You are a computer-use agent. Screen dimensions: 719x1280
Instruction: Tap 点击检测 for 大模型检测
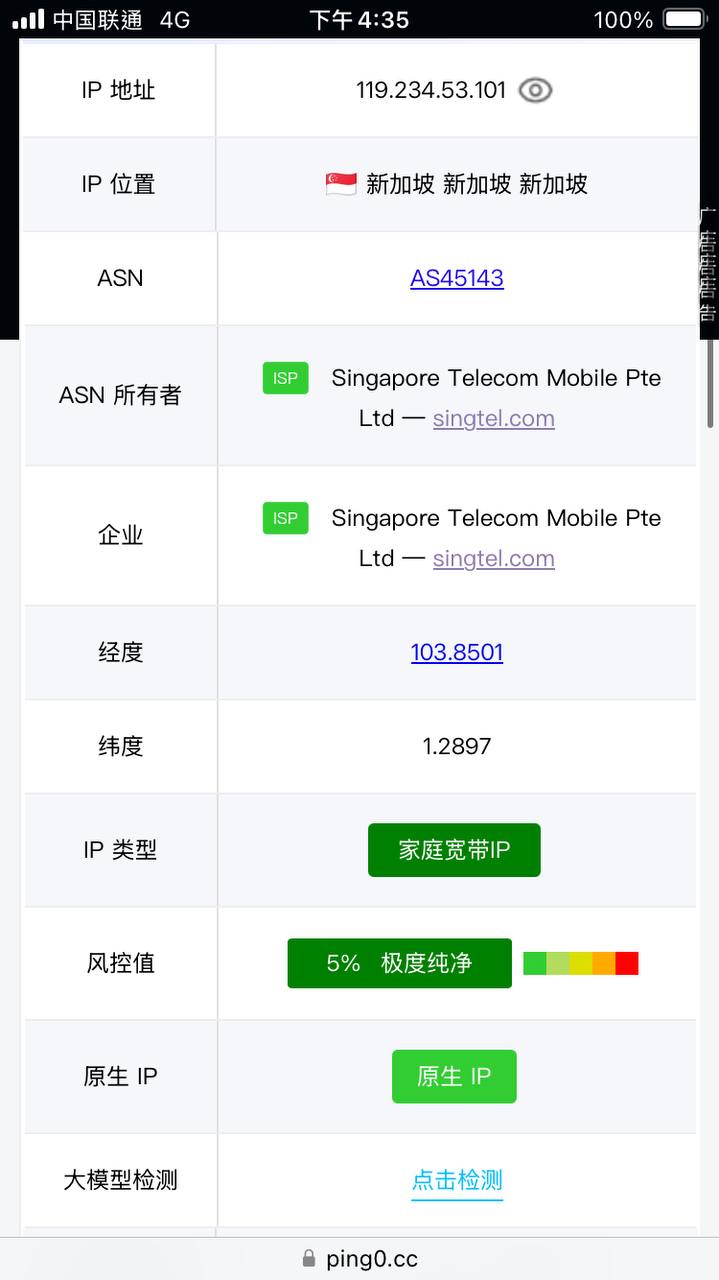point(457,1180)
